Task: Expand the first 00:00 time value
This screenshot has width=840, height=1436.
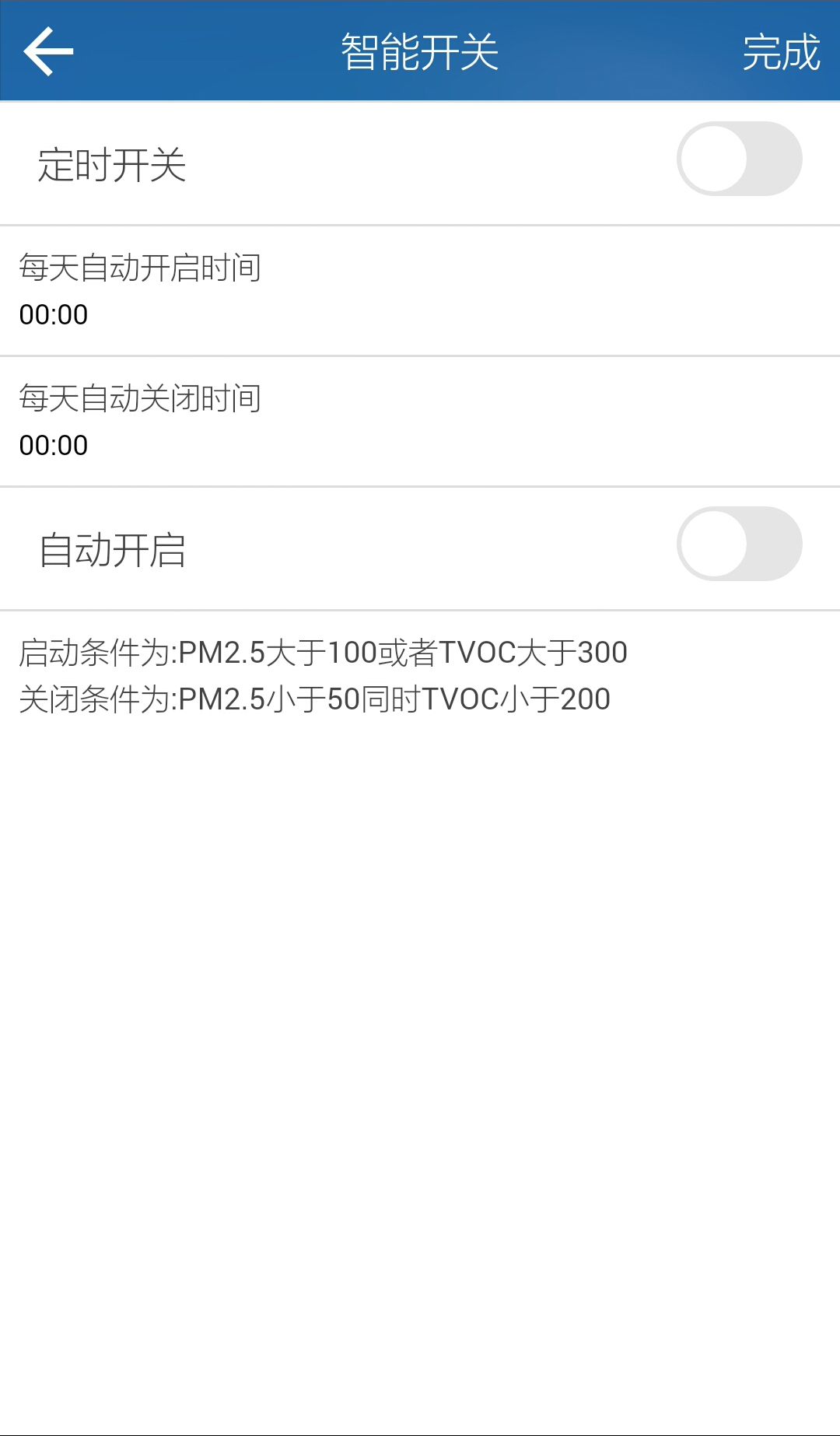Action: [51, 316]
